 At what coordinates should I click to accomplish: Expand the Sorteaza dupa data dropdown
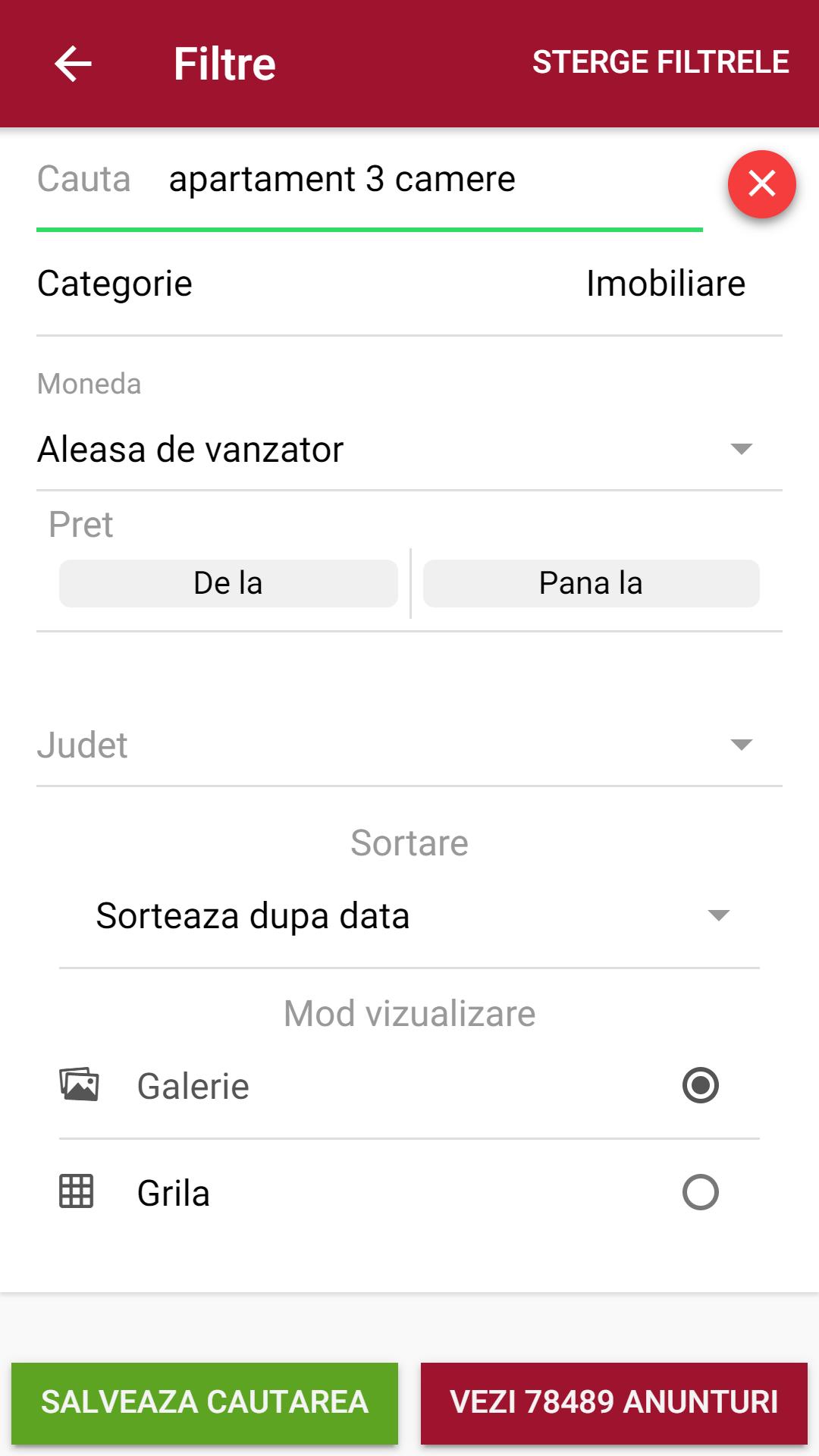(x=409, y=916)
